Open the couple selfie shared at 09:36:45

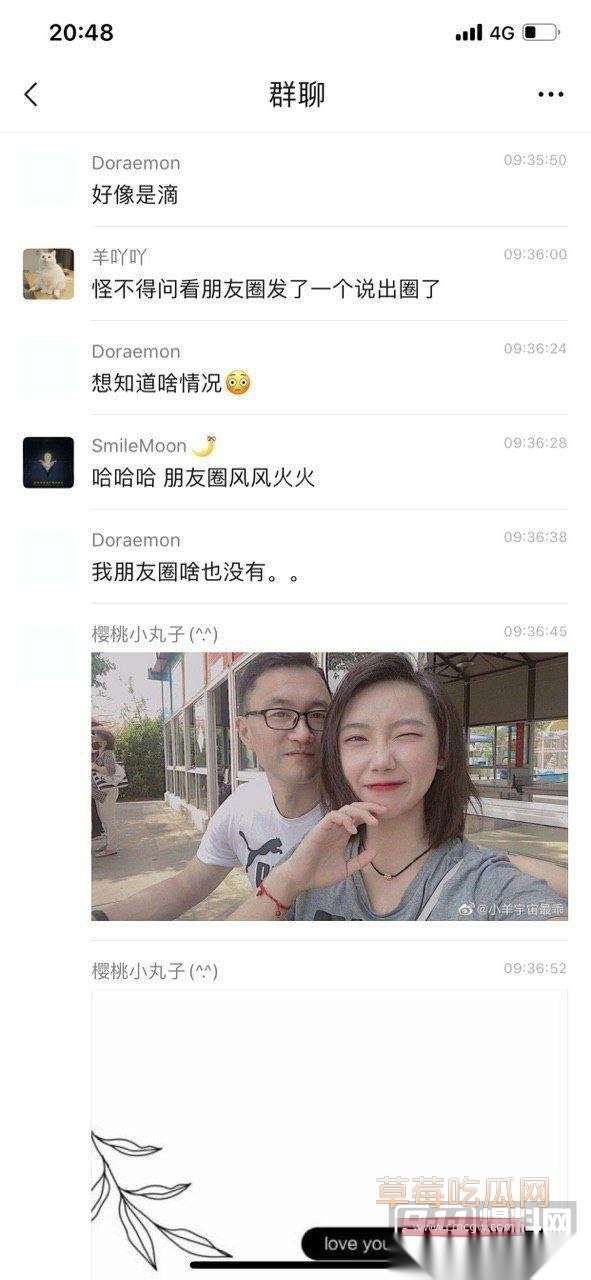coord(329,786)
